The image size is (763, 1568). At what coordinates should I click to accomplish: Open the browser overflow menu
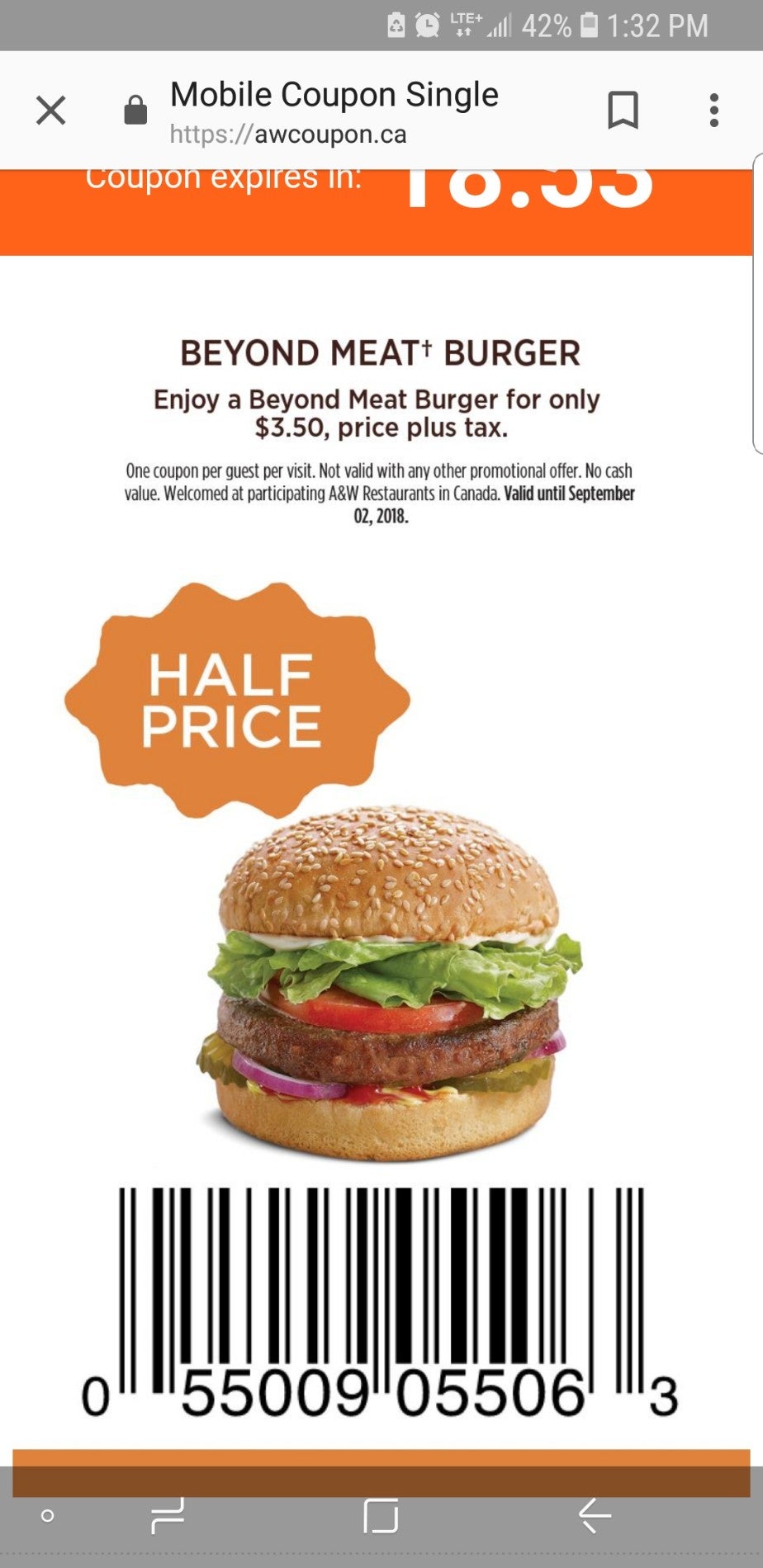pyautogui.click(x=714, y=110)
